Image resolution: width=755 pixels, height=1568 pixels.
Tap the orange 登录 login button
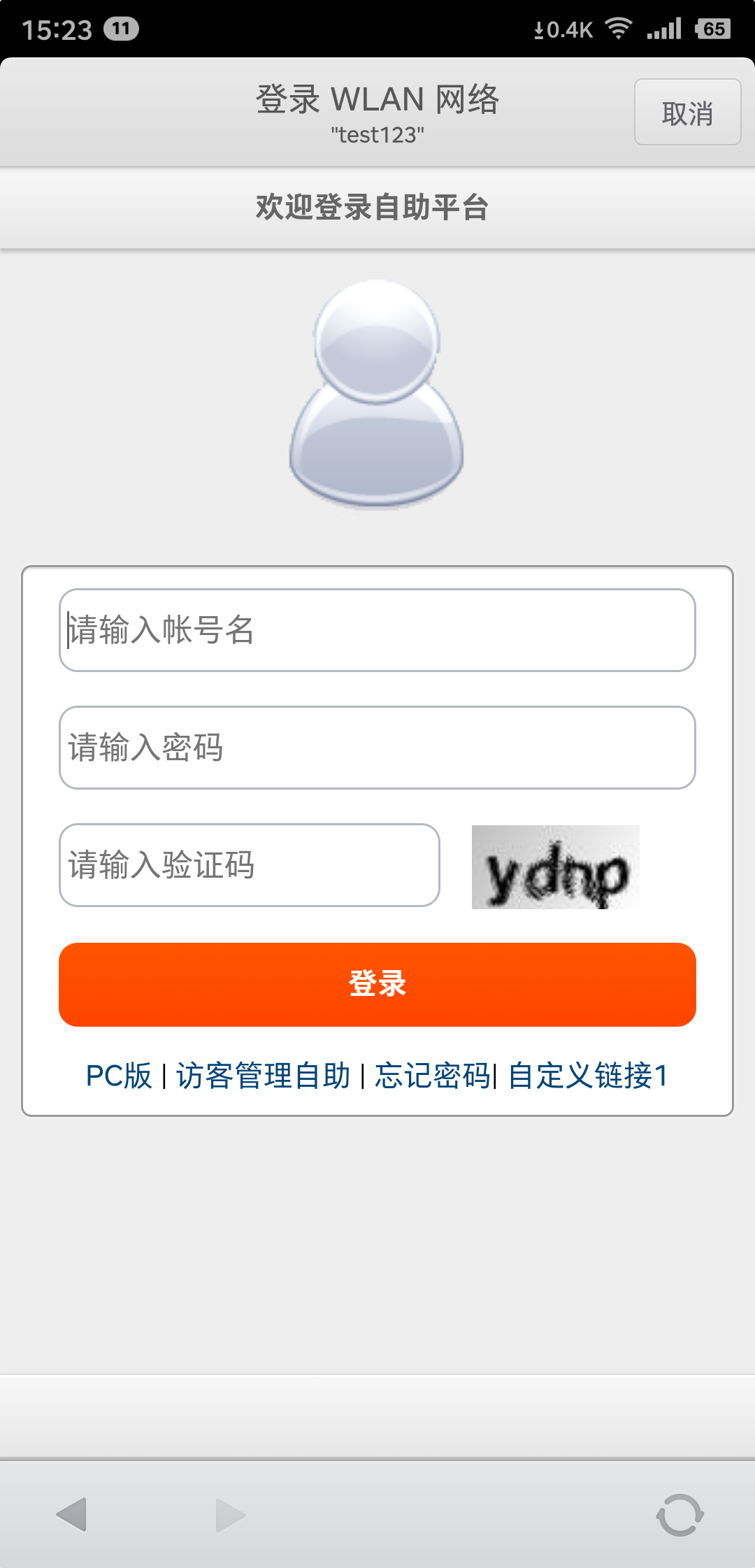[377, 984]
